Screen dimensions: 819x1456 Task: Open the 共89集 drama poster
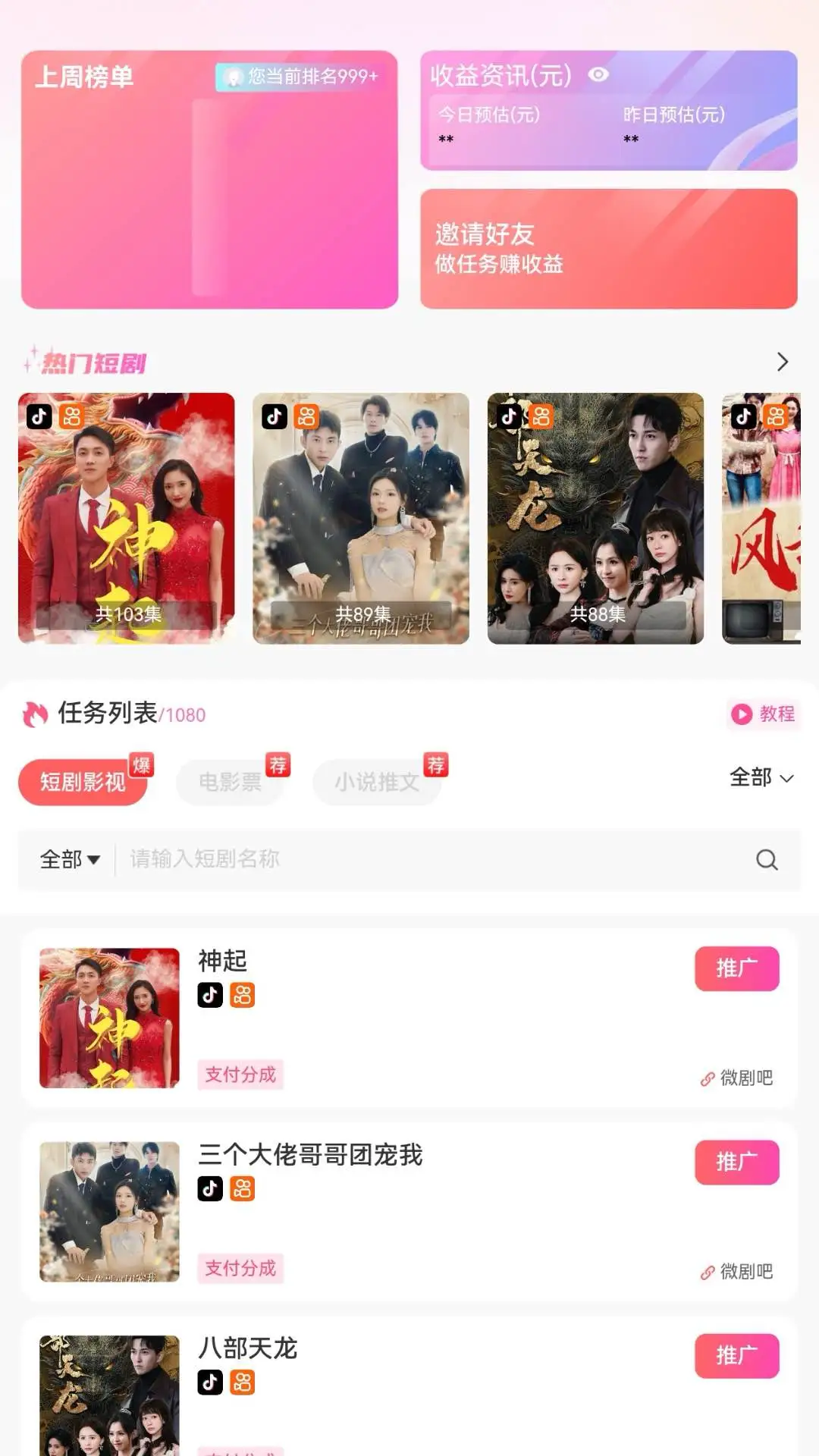pos(361,518)
